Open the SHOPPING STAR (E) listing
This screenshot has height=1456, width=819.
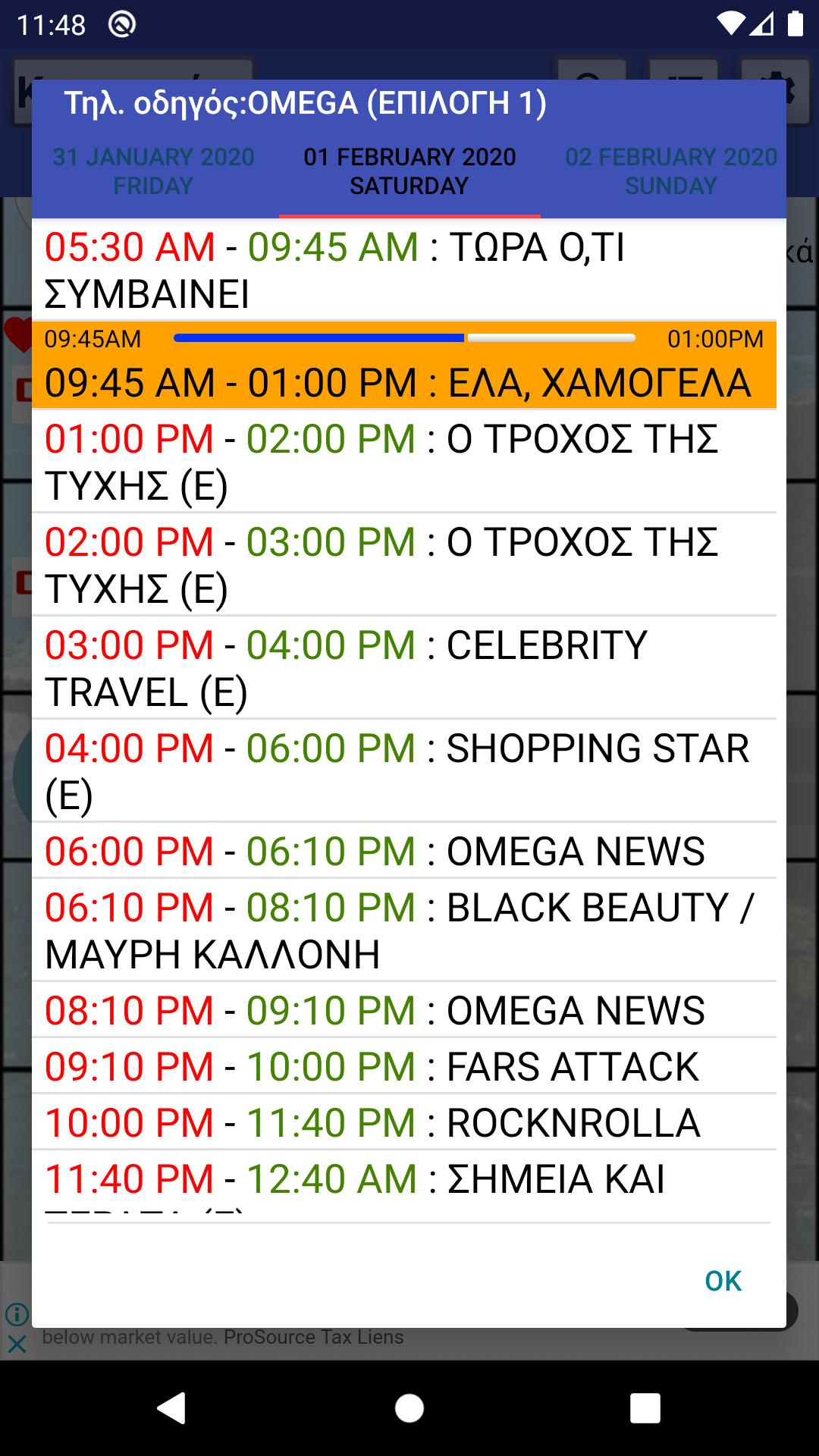[403, 771]
